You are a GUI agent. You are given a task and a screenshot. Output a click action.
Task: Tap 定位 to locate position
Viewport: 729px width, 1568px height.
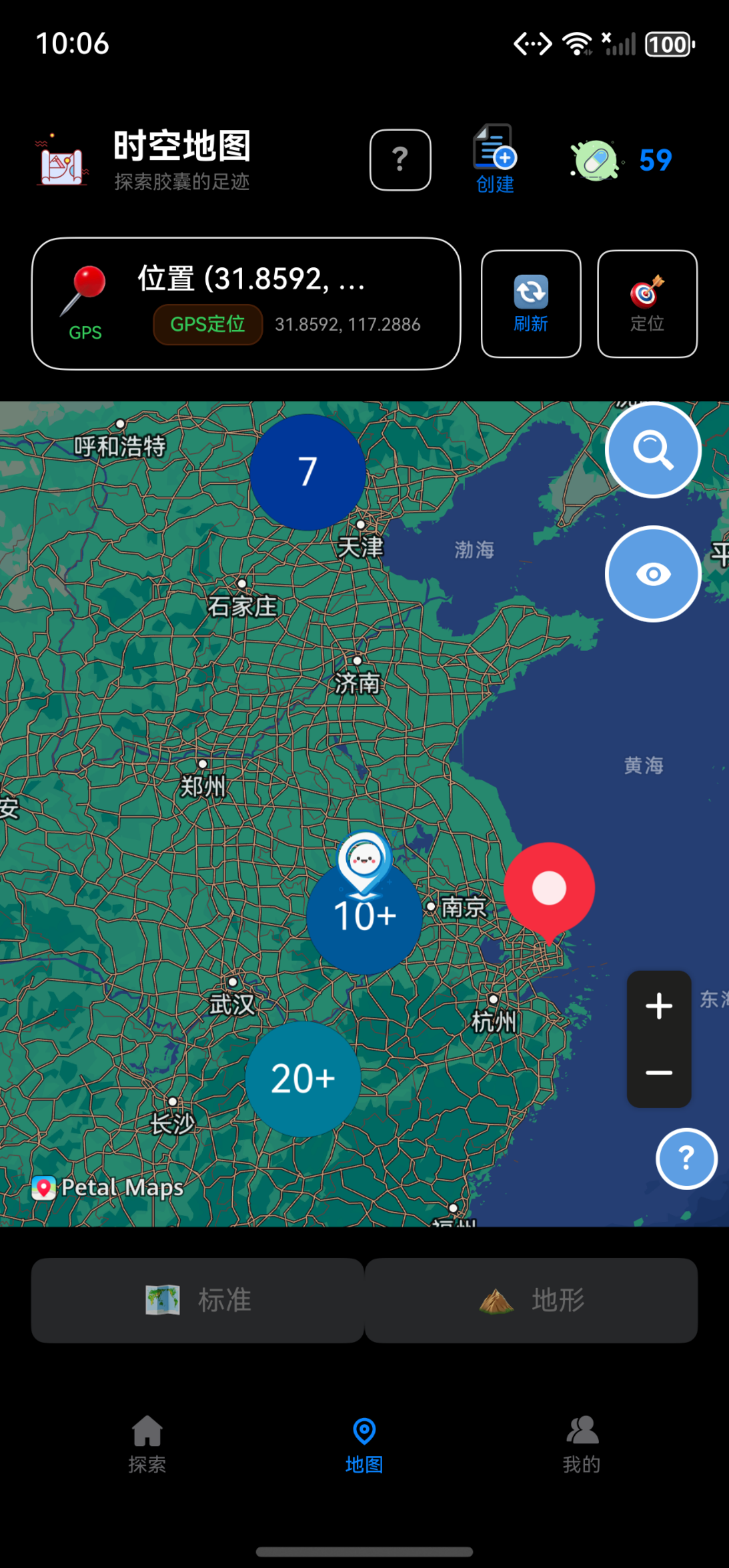(x=647, y=303)
